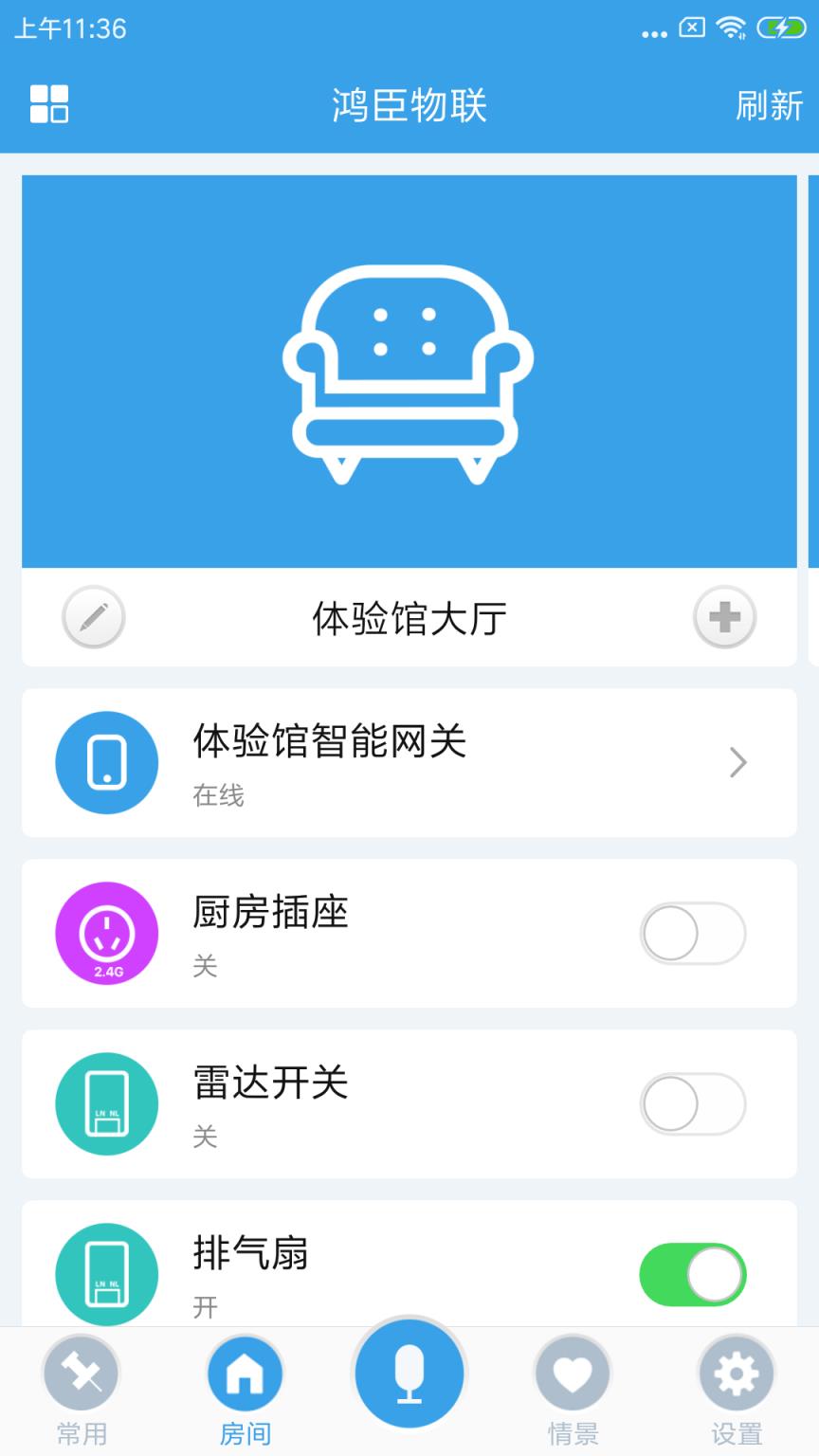Click the 排气扇 device icon
This screenshot has width=819, height=1456.
(106, 1275)
